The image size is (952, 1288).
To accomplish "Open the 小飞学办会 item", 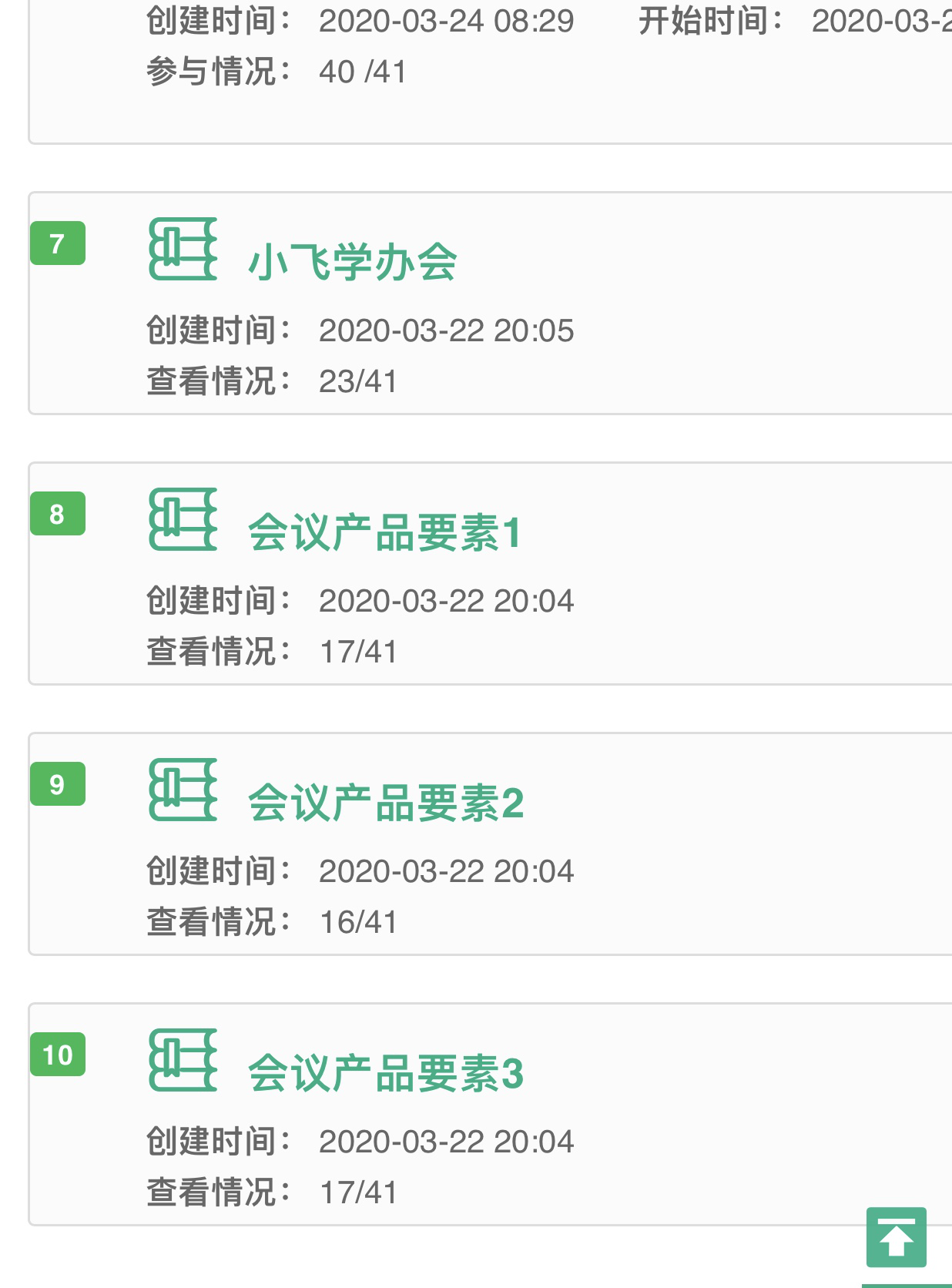I will click(353, 262).
